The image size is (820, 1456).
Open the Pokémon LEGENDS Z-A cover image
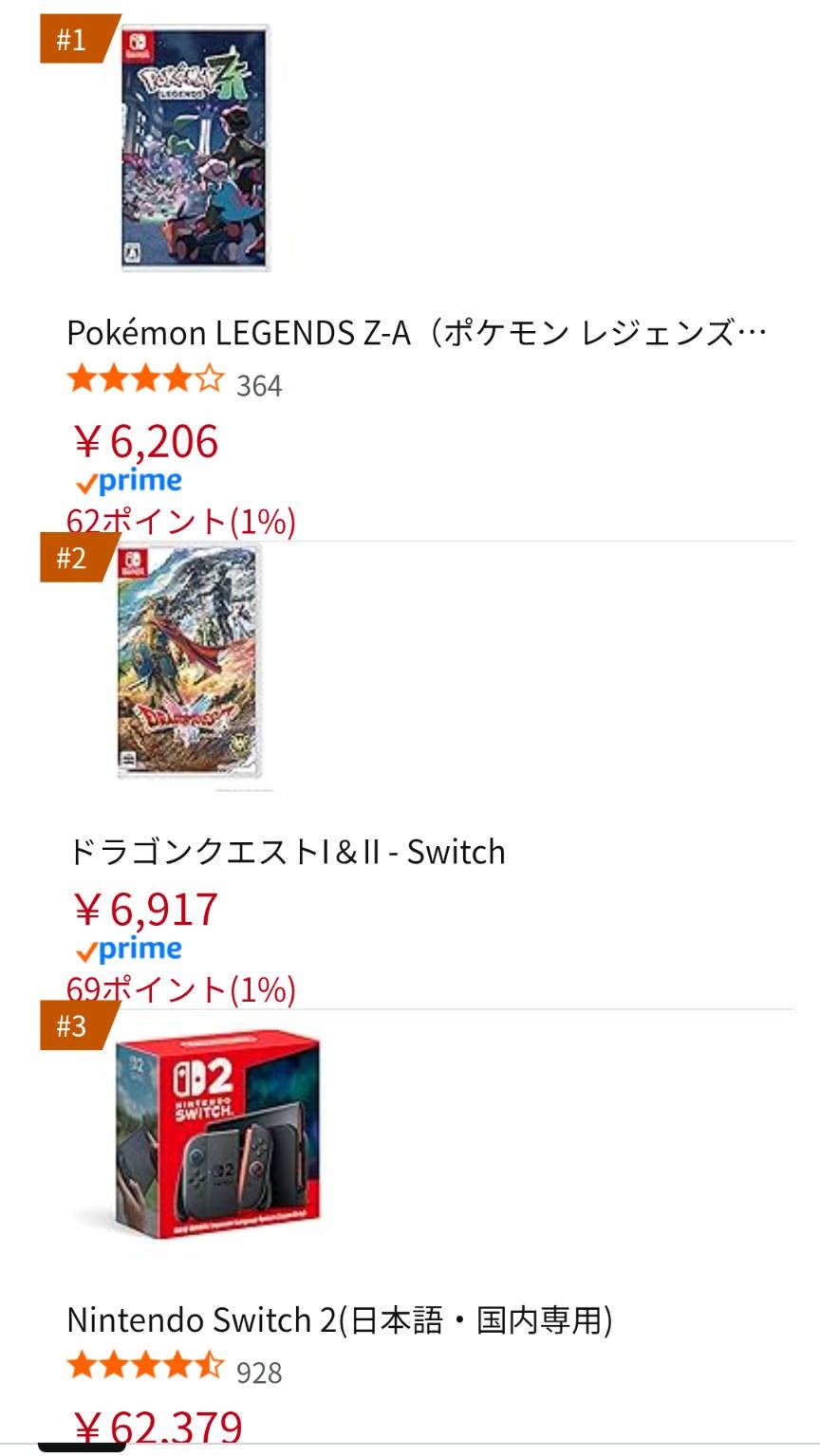pos(196,148)
